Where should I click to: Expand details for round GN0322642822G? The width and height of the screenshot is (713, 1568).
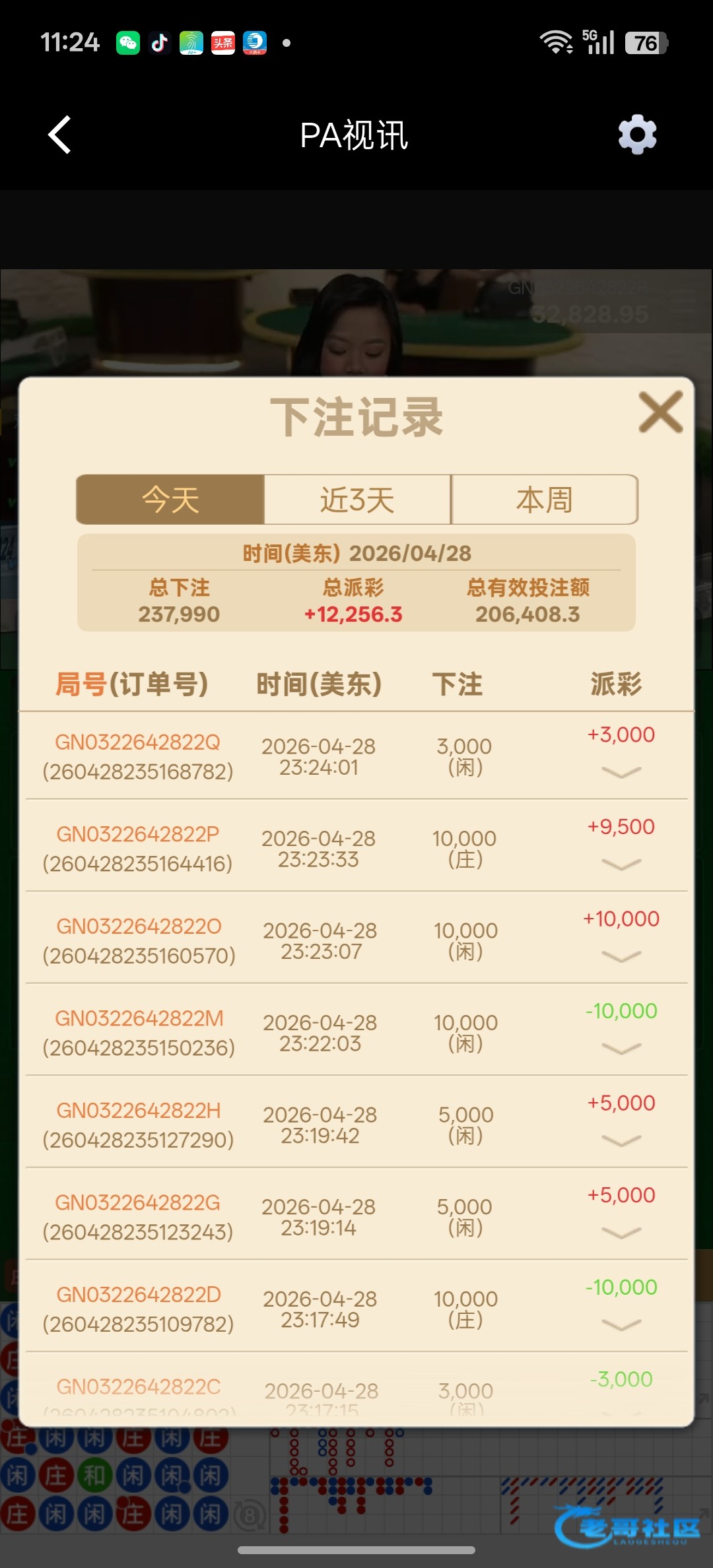click(x=621, y=1233)
